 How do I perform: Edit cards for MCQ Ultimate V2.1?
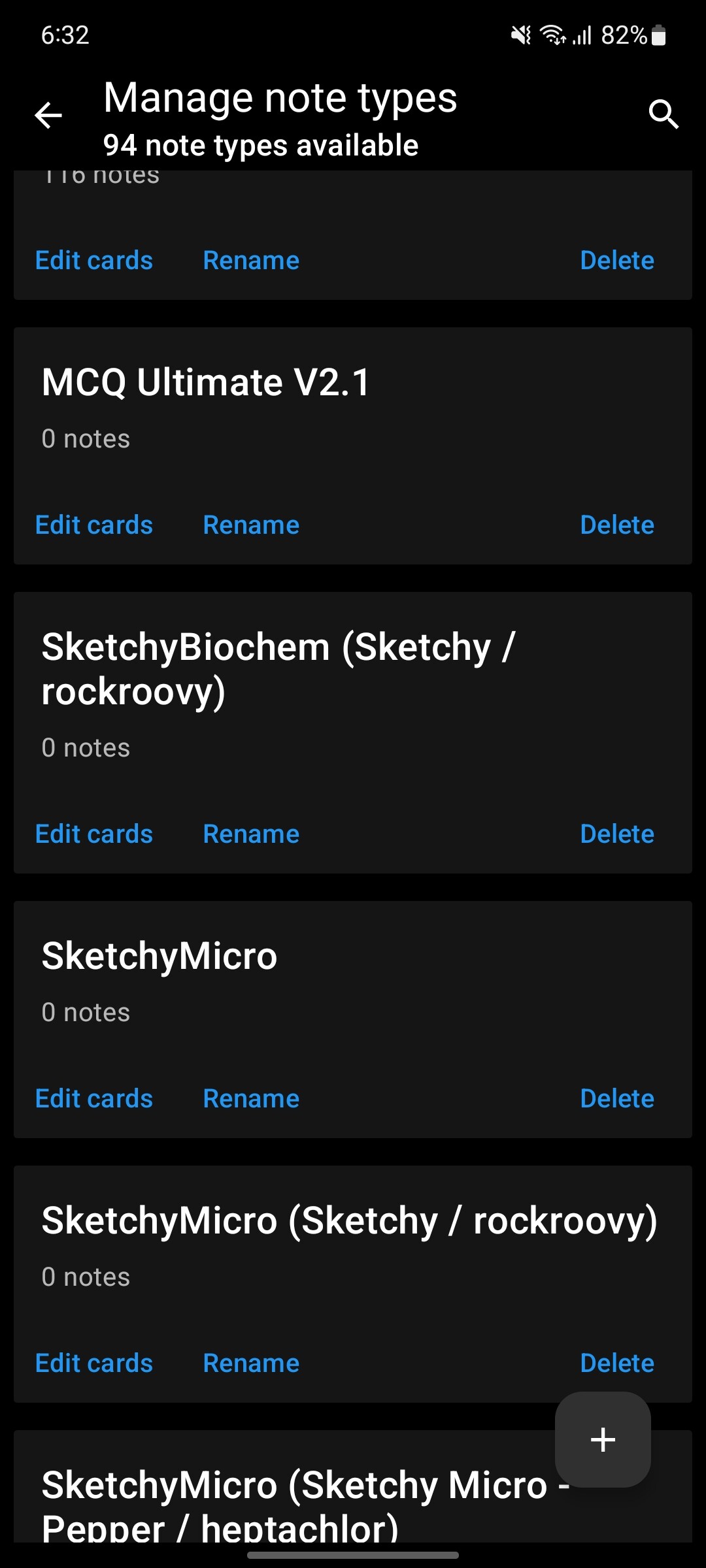[x=94, y=525]
